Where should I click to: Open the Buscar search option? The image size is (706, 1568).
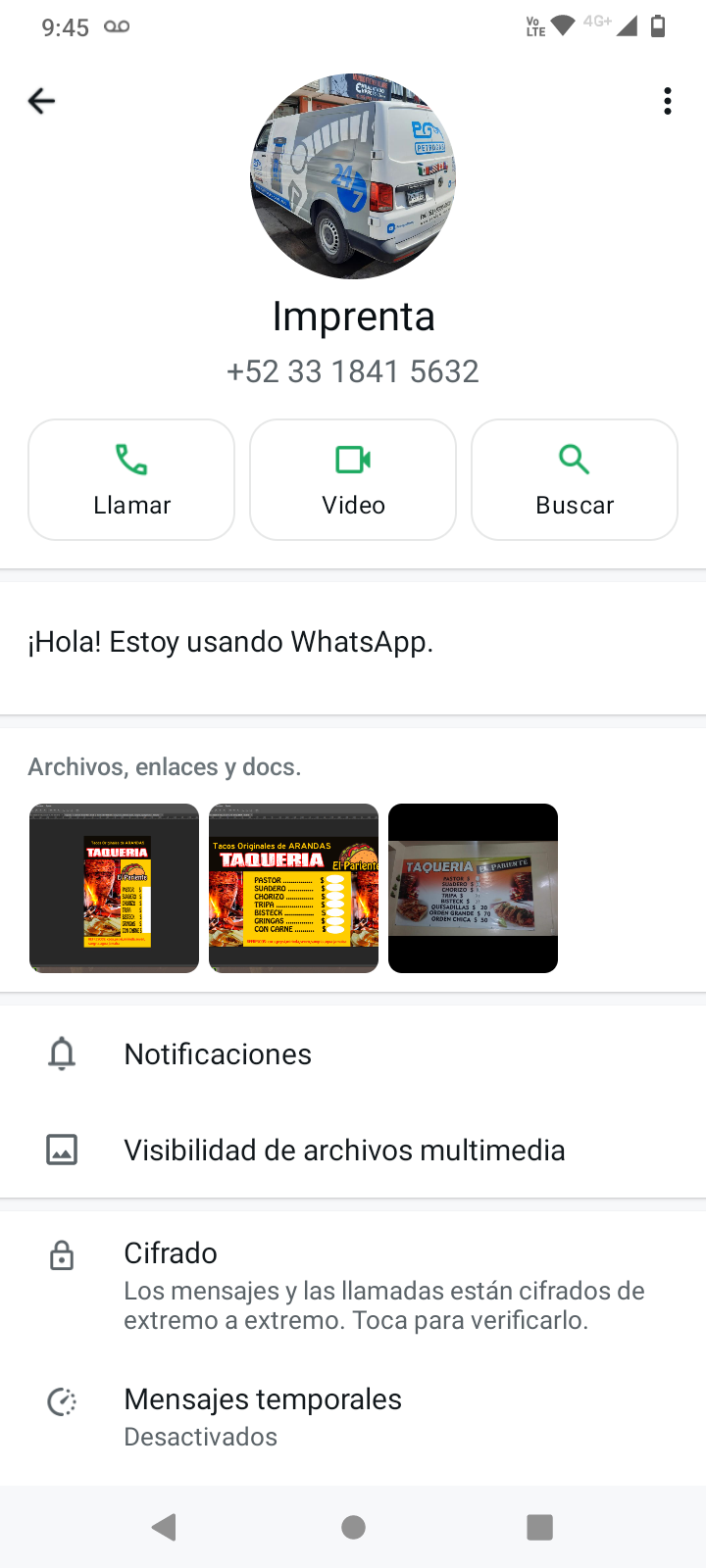(x=575, y=479)
